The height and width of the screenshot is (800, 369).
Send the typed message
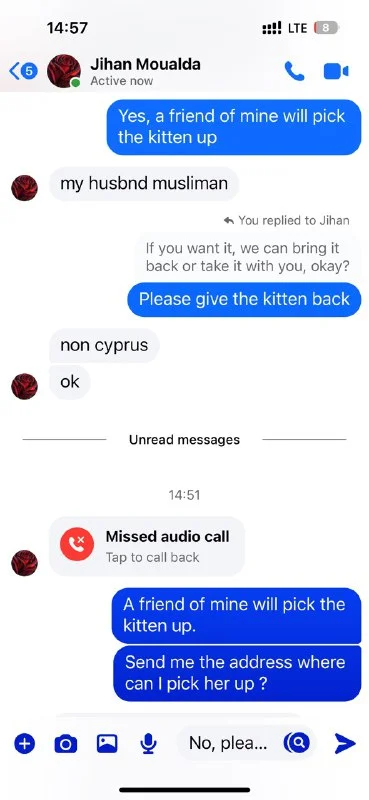coord(345,743)
